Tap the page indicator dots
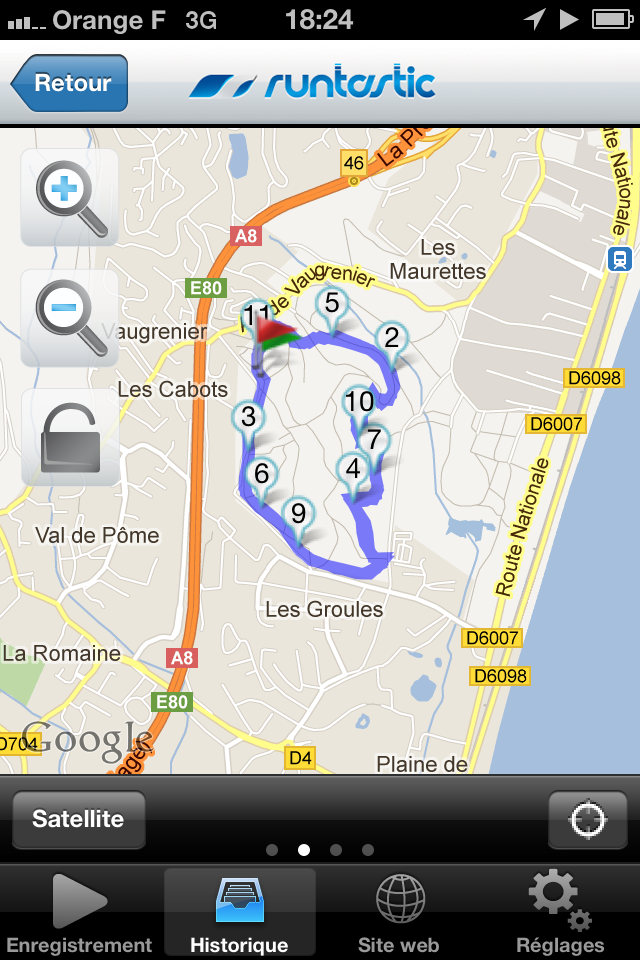The width and height of the screenshot is (640, 960). coord(320,850)
